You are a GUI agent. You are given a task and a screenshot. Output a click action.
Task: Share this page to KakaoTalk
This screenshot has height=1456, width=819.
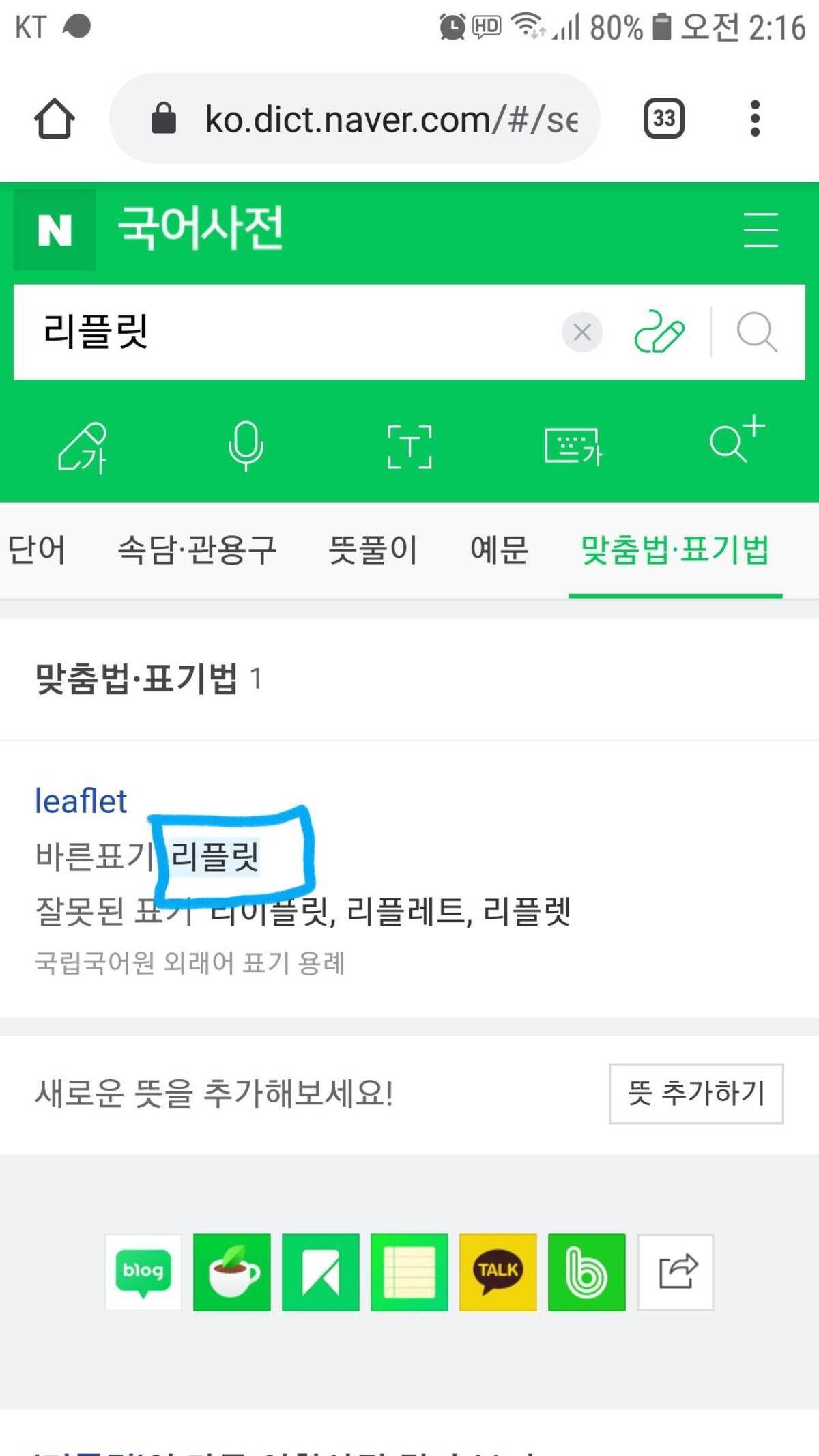click(x=498, y=1272)
